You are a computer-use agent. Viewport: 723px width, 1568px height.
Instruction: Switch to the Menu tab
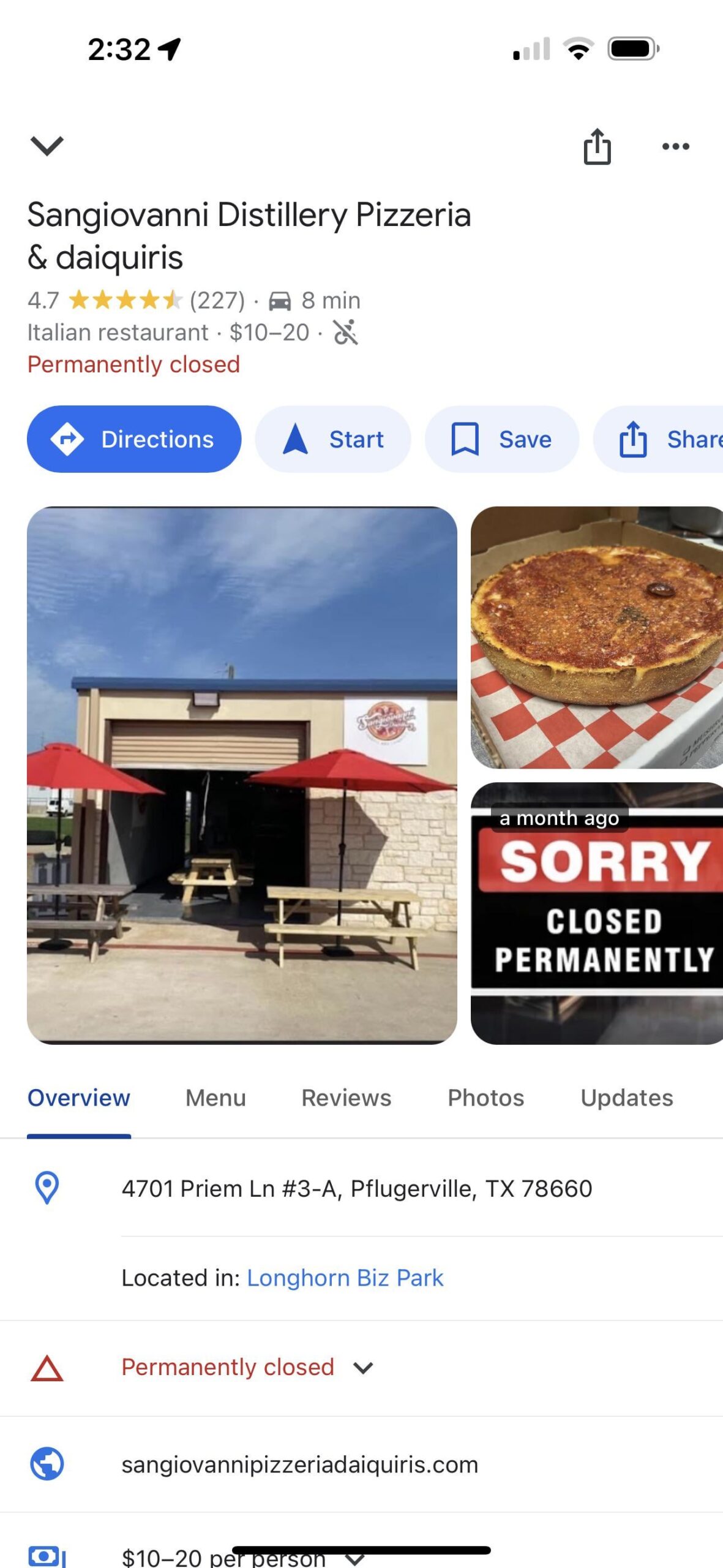[215, 1098]
